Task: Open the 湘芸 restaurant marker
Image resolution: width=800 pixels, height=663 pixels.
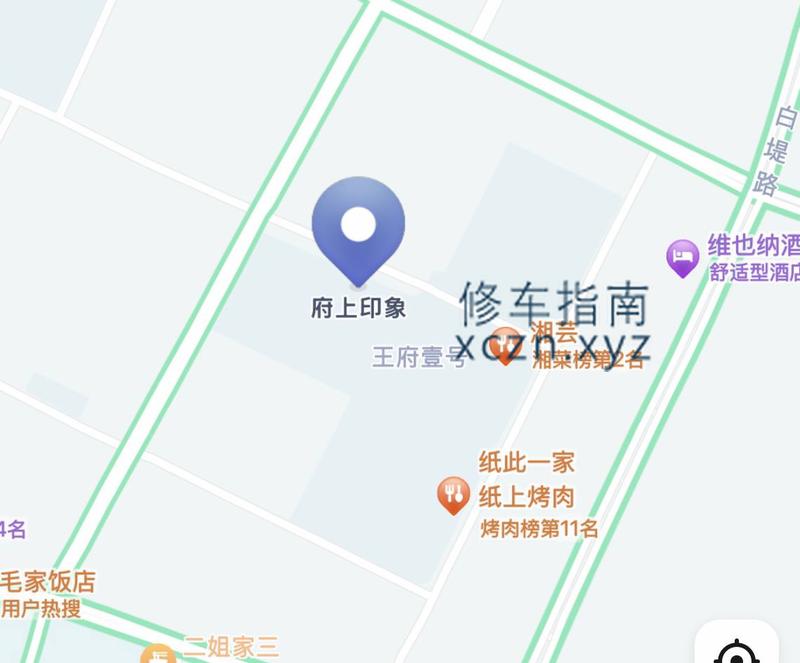Action: pyautogui.click(x=506, y=344)
